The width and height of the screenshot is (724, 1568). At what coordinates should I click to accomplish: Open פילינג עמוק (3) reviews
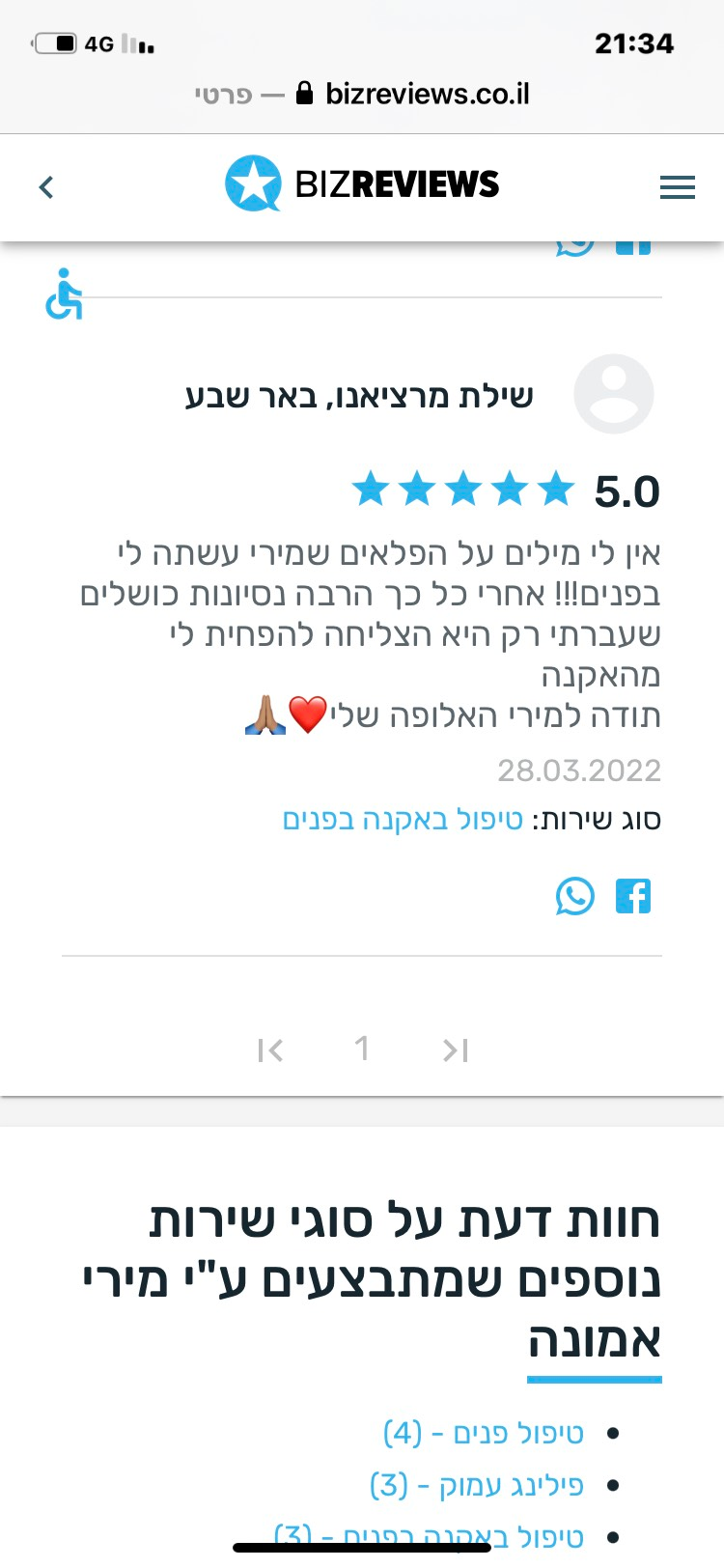[x=477, y=1485]
